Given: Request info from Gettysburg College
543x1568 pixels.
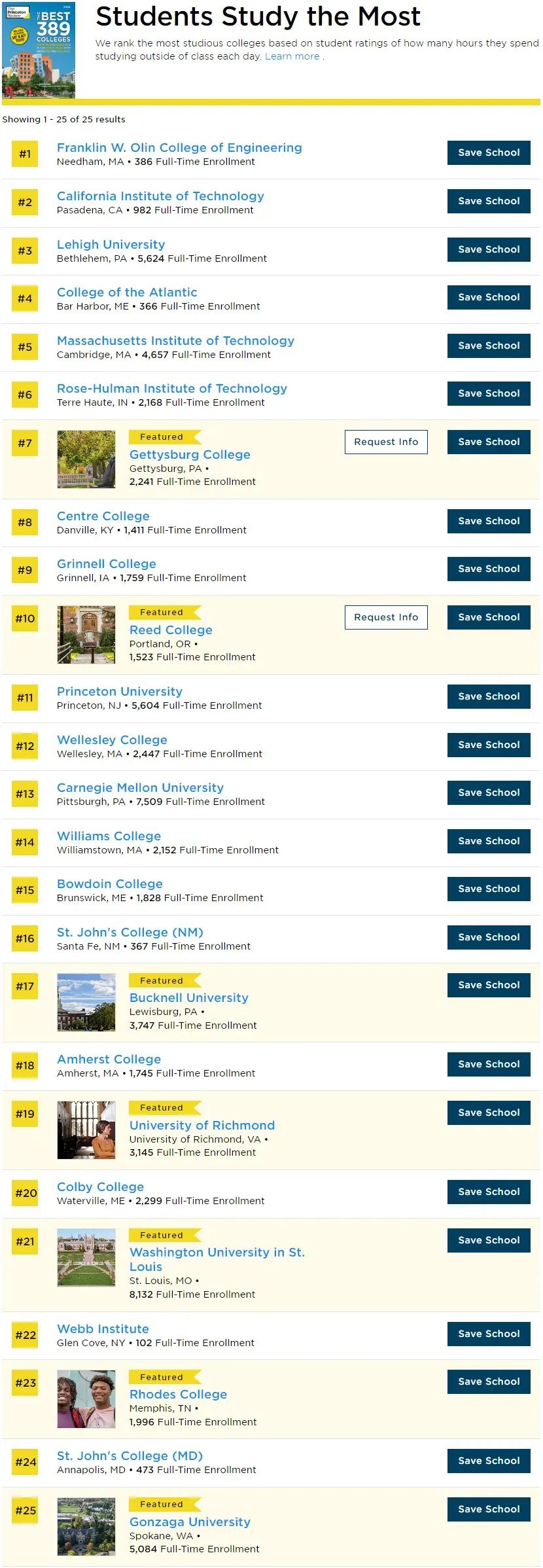Looking at the screenshot, I should click(385, 442).
